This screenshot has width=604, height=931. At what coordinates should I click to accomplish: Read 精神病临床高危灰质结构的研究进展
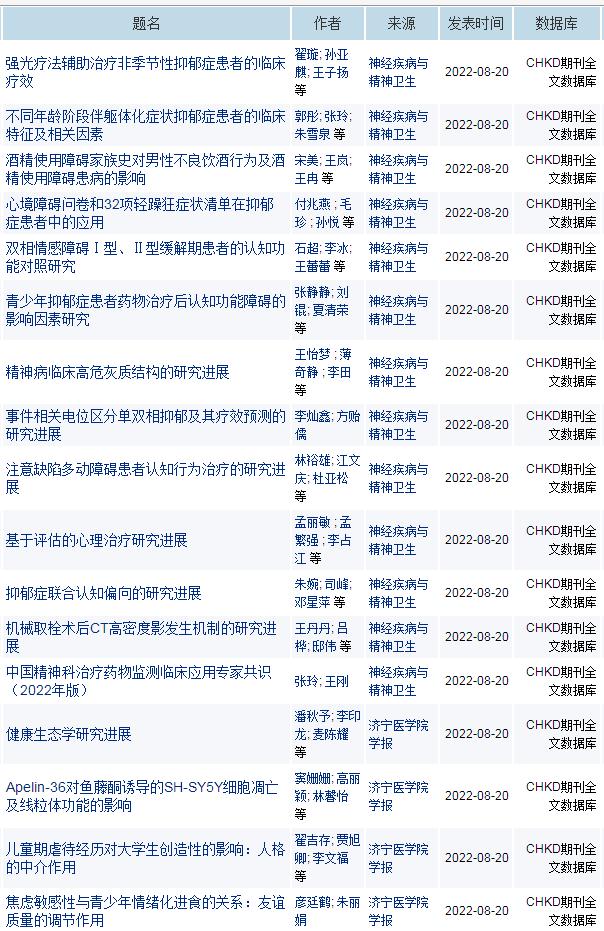(x=118, y=372)
